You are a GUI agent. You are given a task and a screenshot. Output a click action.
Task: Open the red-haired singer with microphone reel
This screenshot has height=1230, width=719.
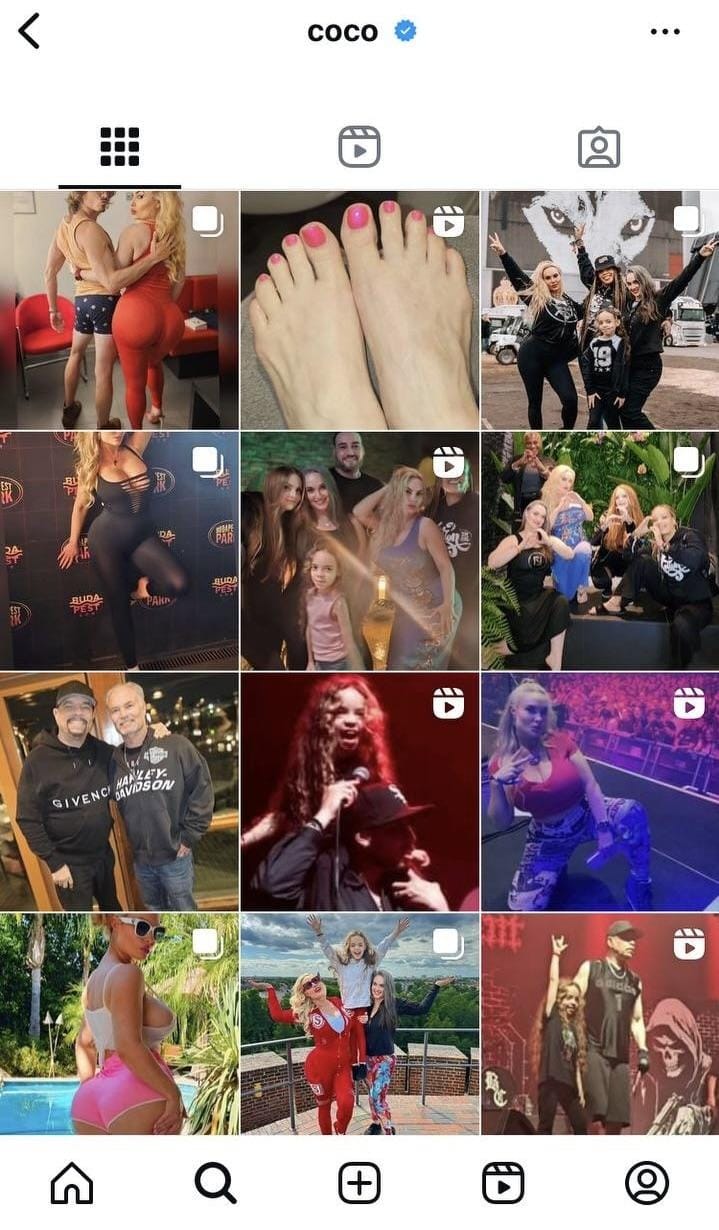[x=359, y=791]
